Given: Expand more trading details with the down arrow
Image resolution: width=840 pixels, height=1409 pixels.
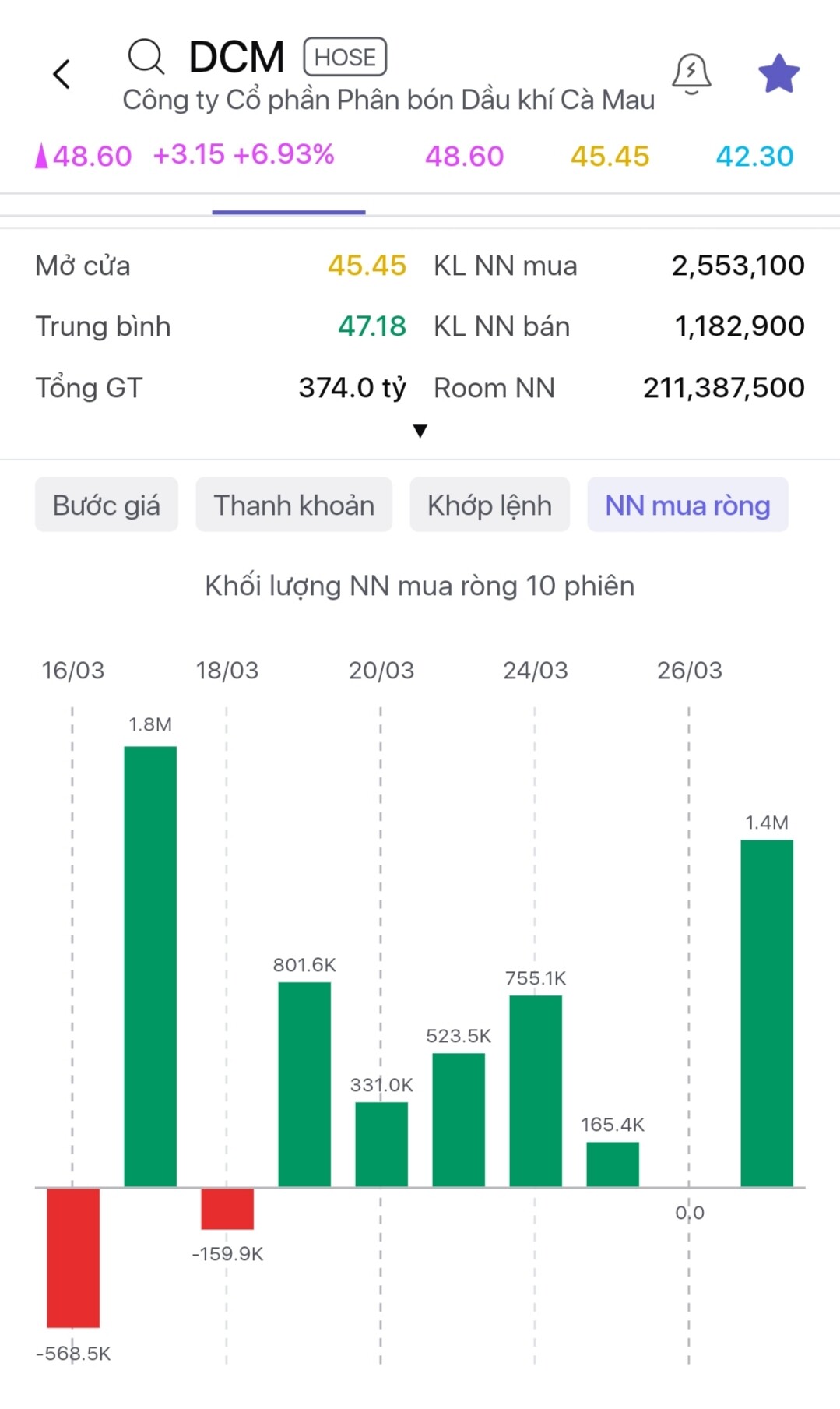Looking at the screenshot, I should point(420,431).
